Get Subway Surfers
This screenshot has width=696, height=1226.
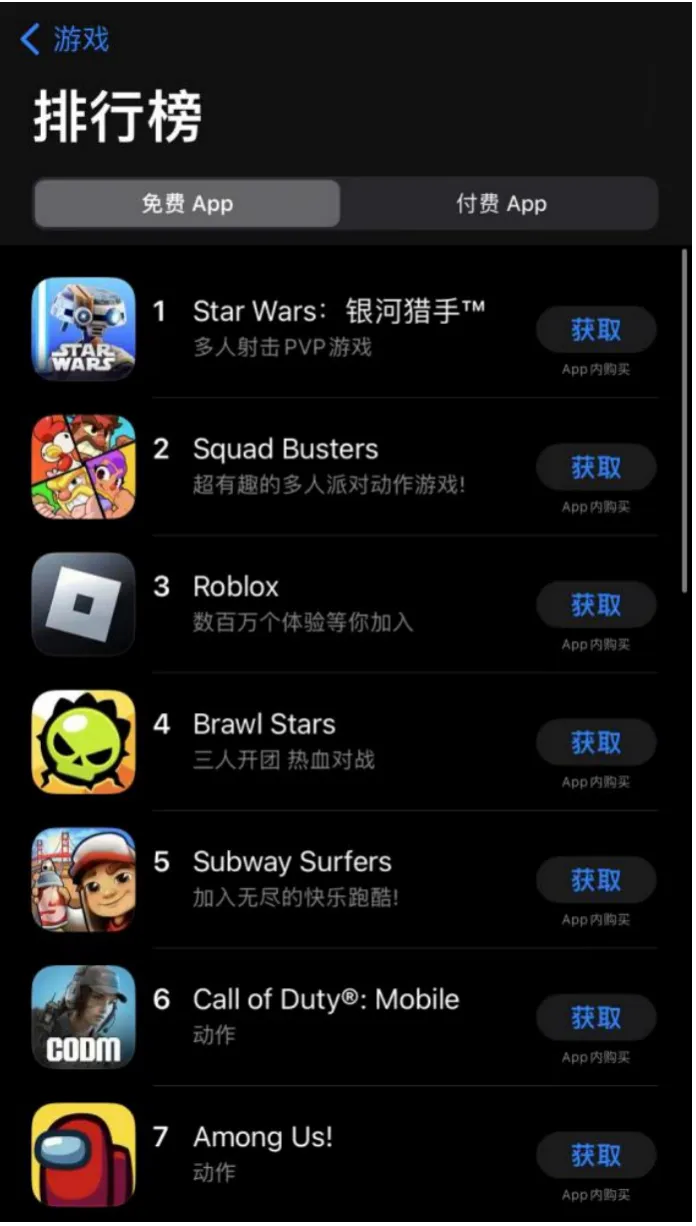pyautogui.click(x=596, y=880)
